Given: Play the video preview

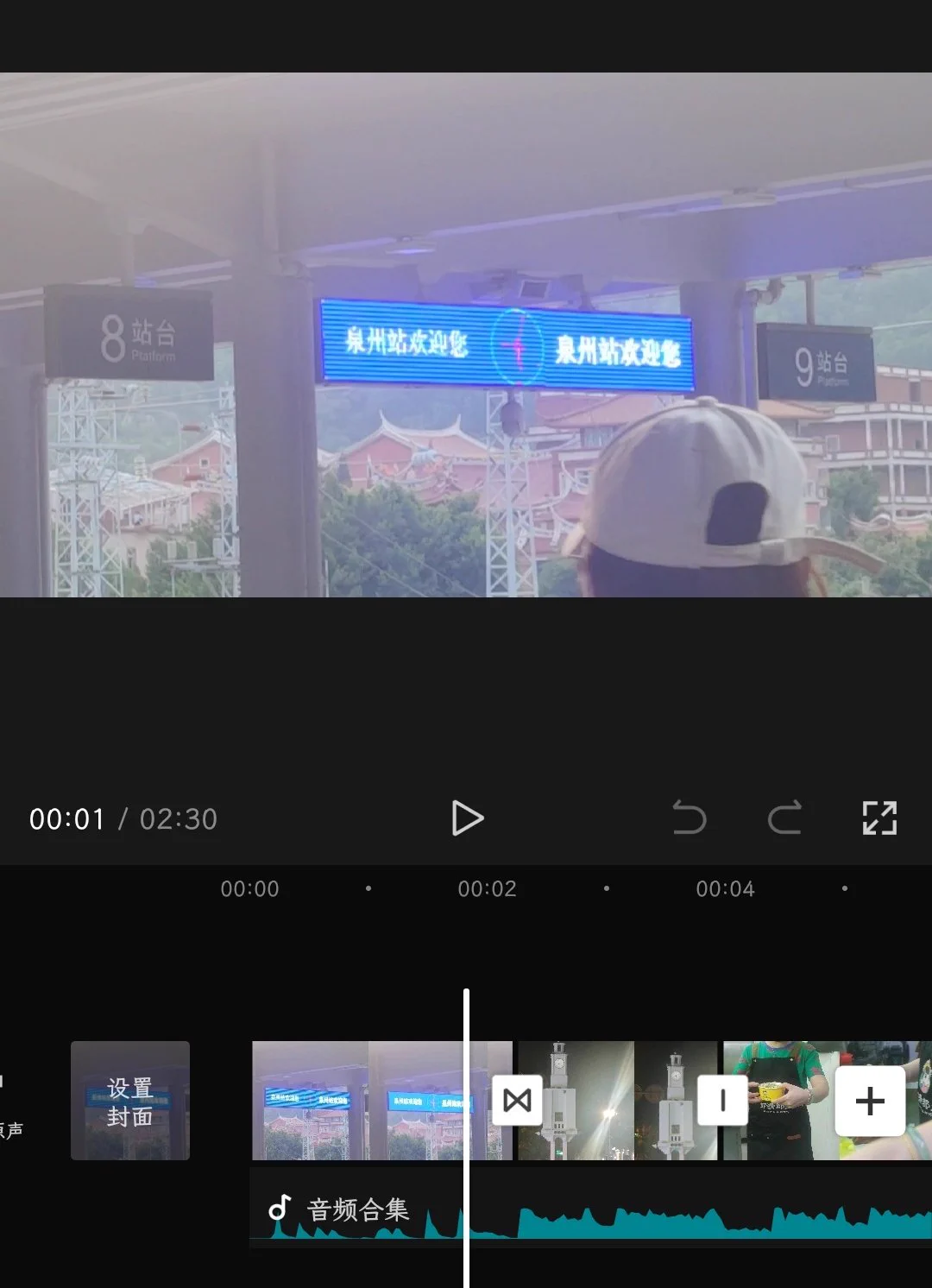Looking at the screenshot, I should [467, 818].
